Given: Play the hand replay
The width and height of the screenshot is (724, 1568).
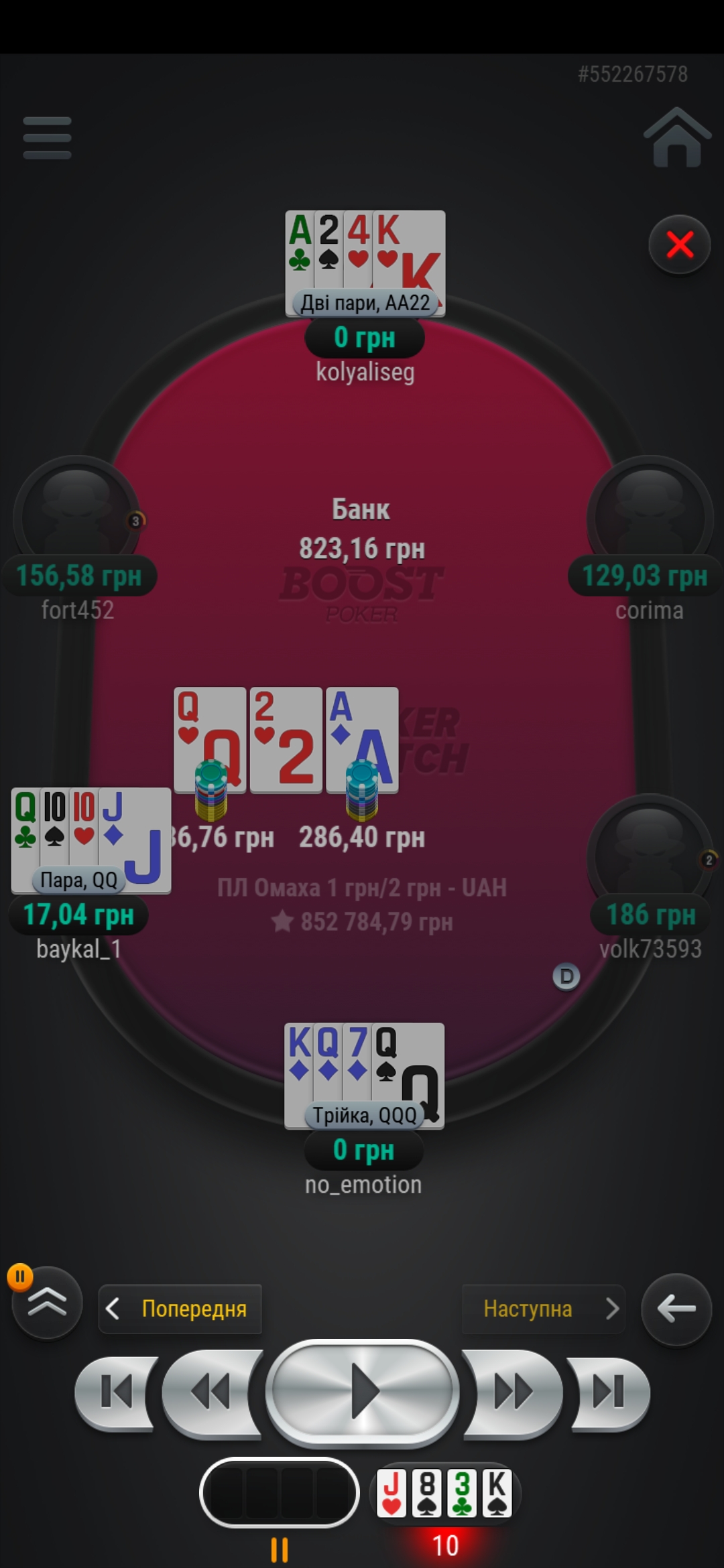Looking at the screenshot, I should pos(363,1392).
